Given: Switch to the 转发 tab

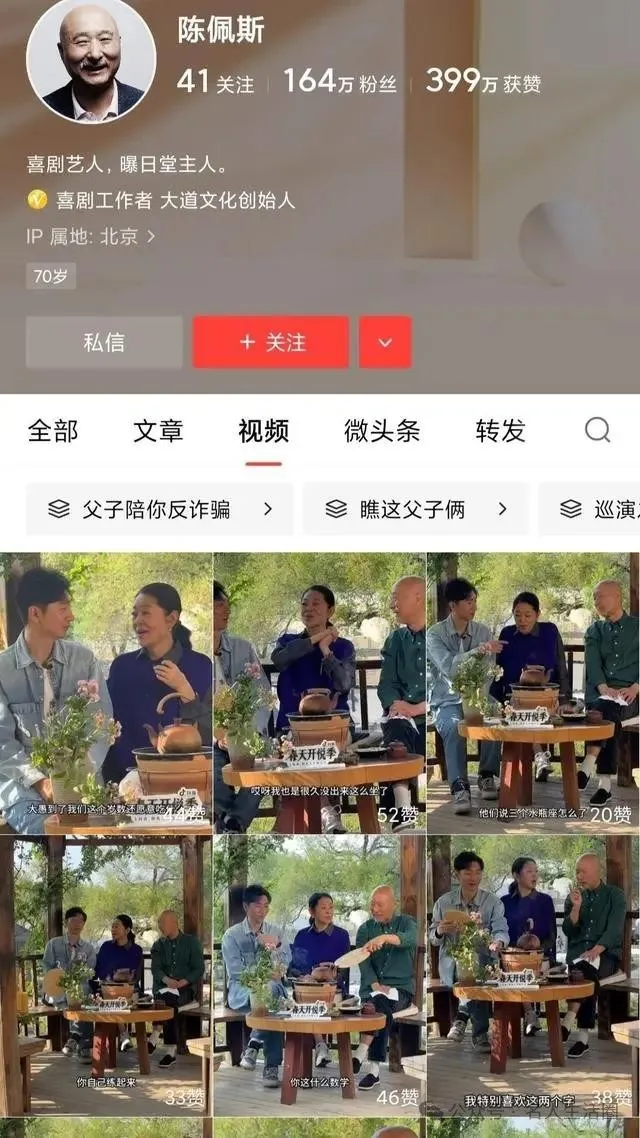Looking at the screenshot, I should tap(500, 431).
